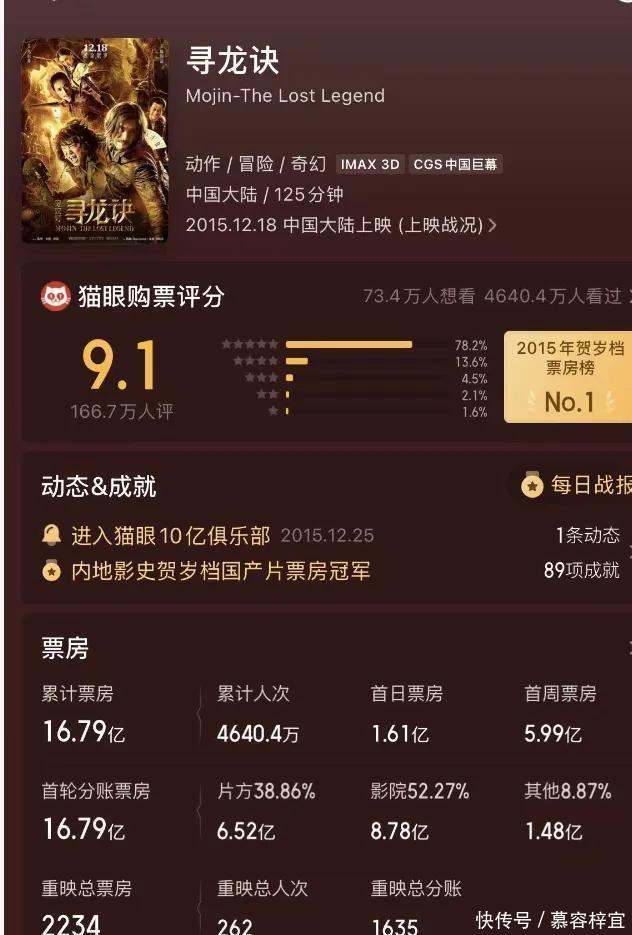Open the 2015年贺岁档票房榜 No.1 card

point(568,377)
